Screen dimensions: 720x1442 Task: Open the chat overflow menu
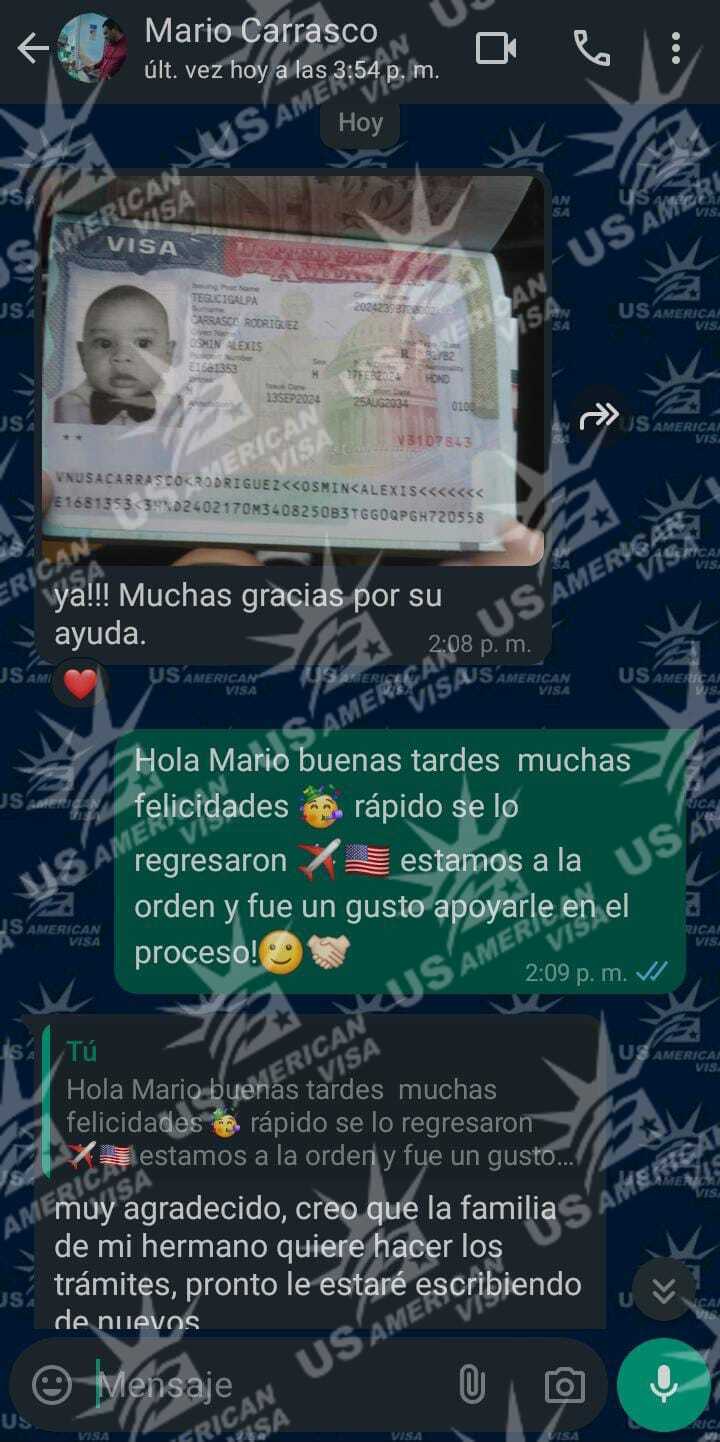coord(676,48)
